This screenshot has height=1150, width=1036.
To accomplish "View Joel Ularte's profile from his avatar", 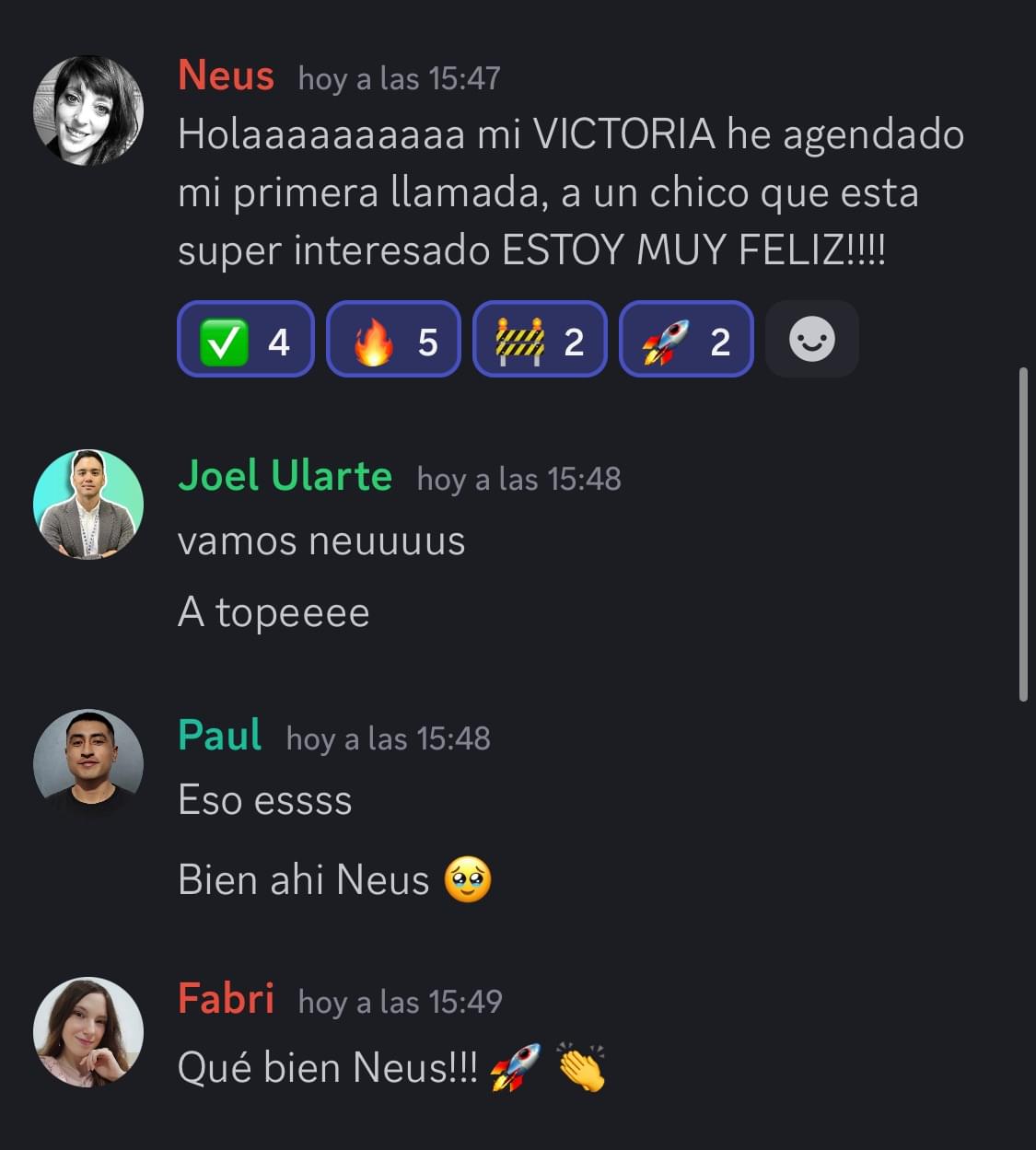I will tap(88, 505).
